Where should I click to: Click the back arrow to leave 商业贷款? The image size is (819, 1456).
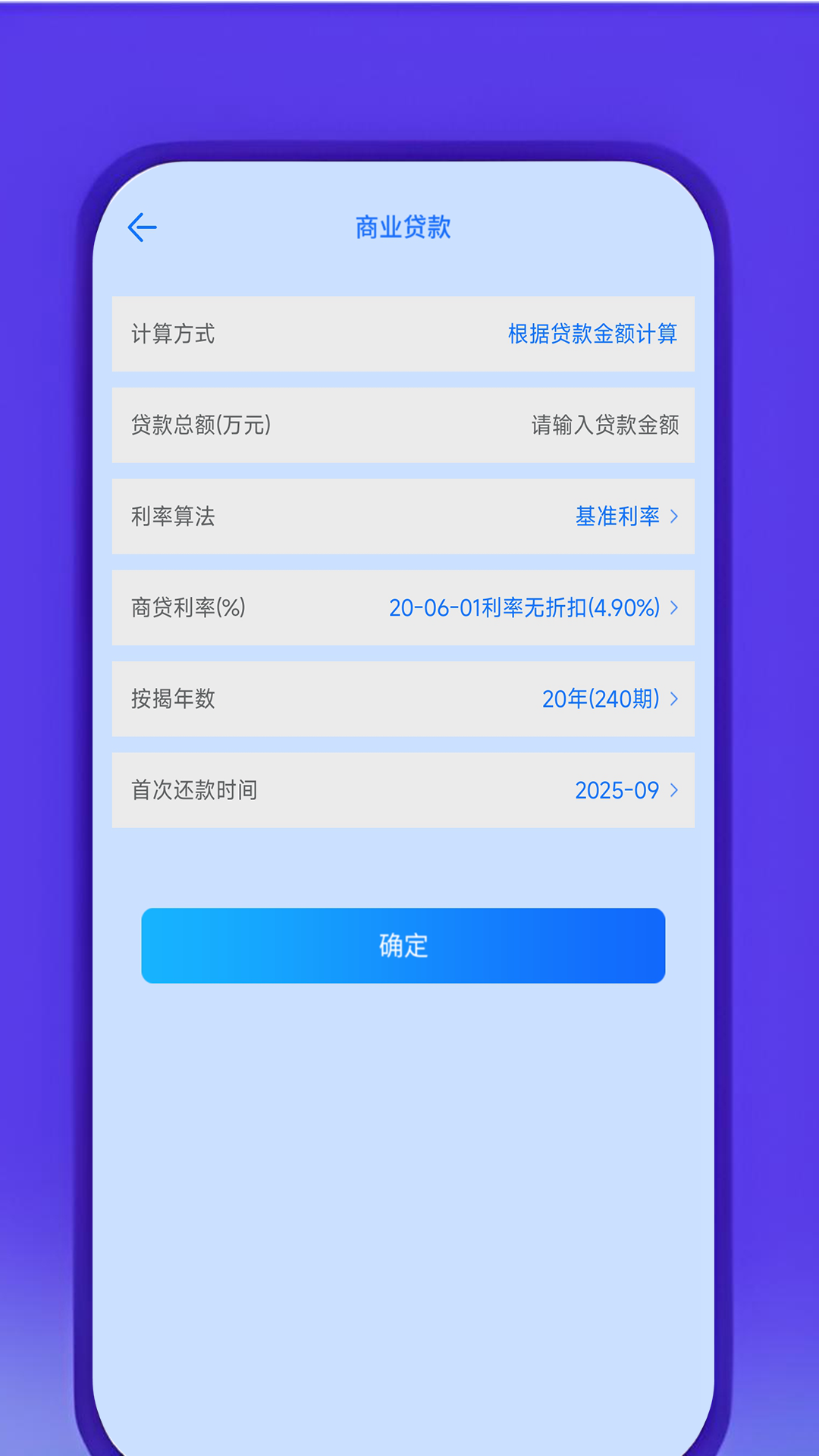[142, 226]
